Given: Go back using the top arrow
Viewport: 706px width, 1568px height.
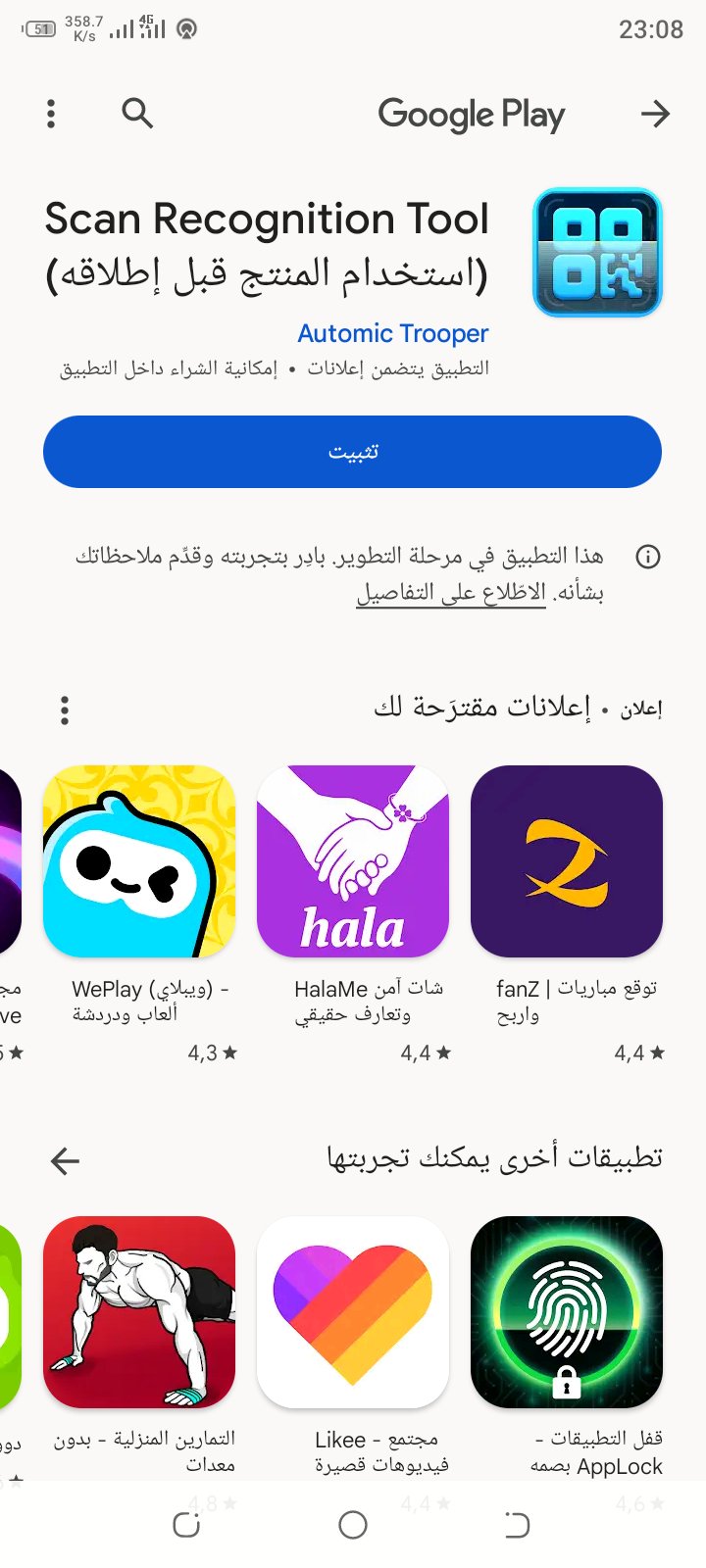Looking at the screenshot, I should click(655, 115).
